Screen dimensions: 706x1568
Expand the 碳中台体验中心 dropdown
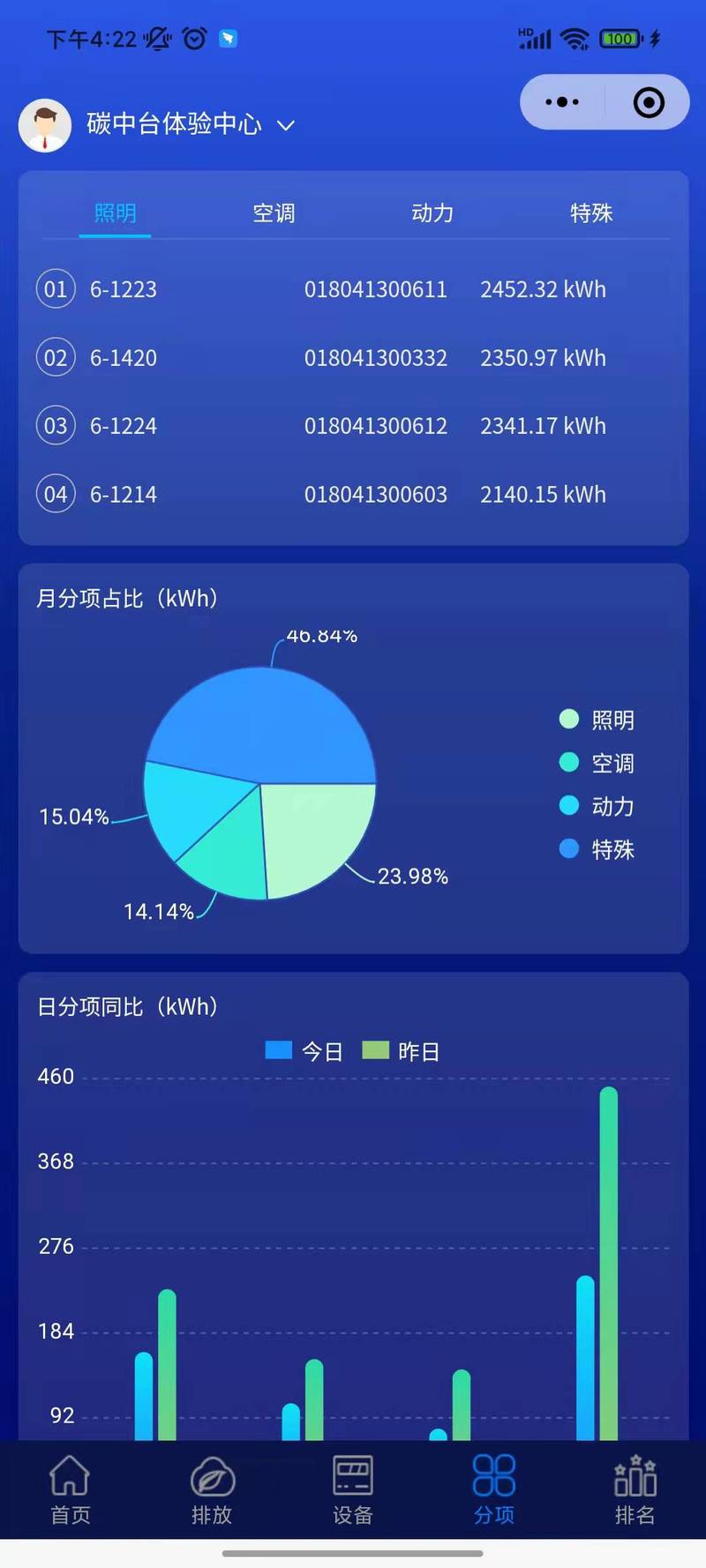(190, 124)
